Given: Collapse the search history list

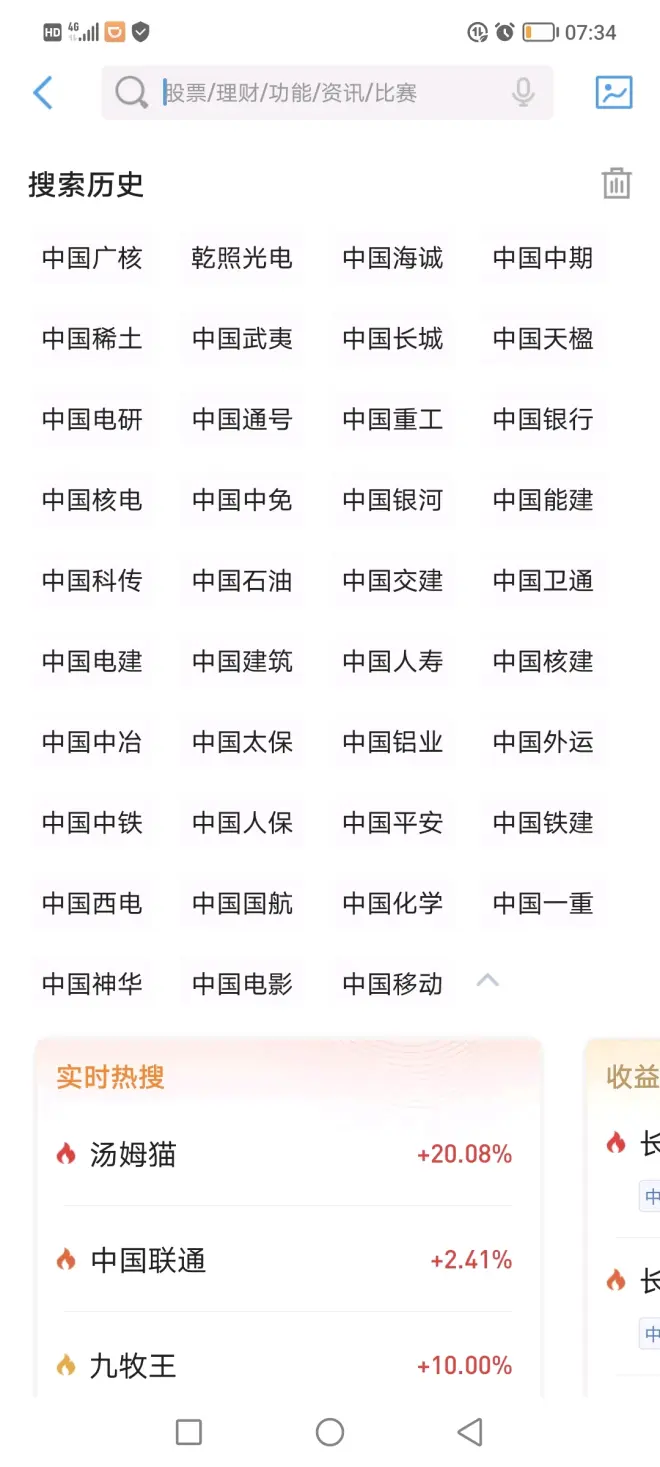Looking at the screenshot, I should (488, 981).
